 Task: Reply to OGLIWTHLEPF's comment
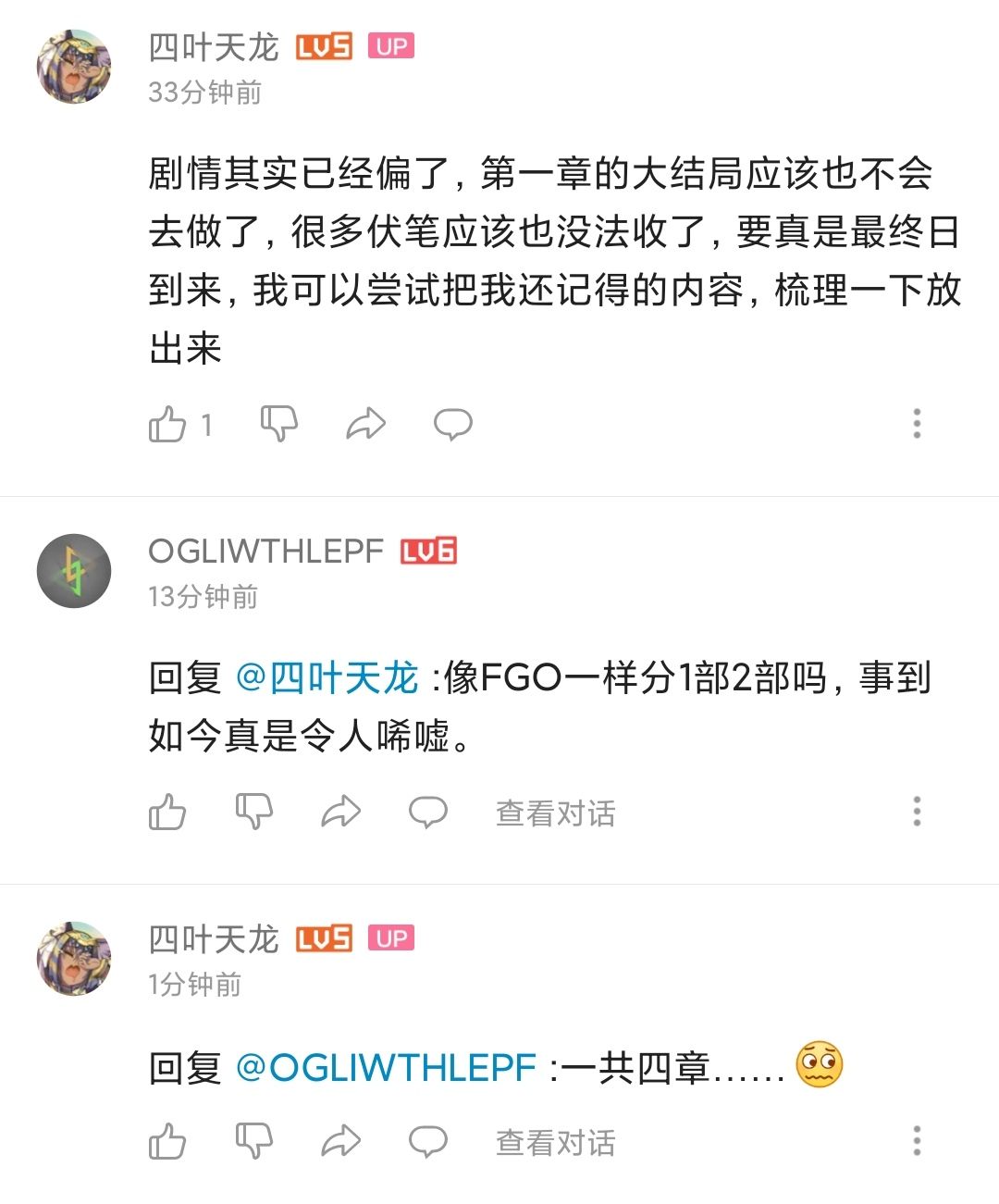click(x=428, y=812)
